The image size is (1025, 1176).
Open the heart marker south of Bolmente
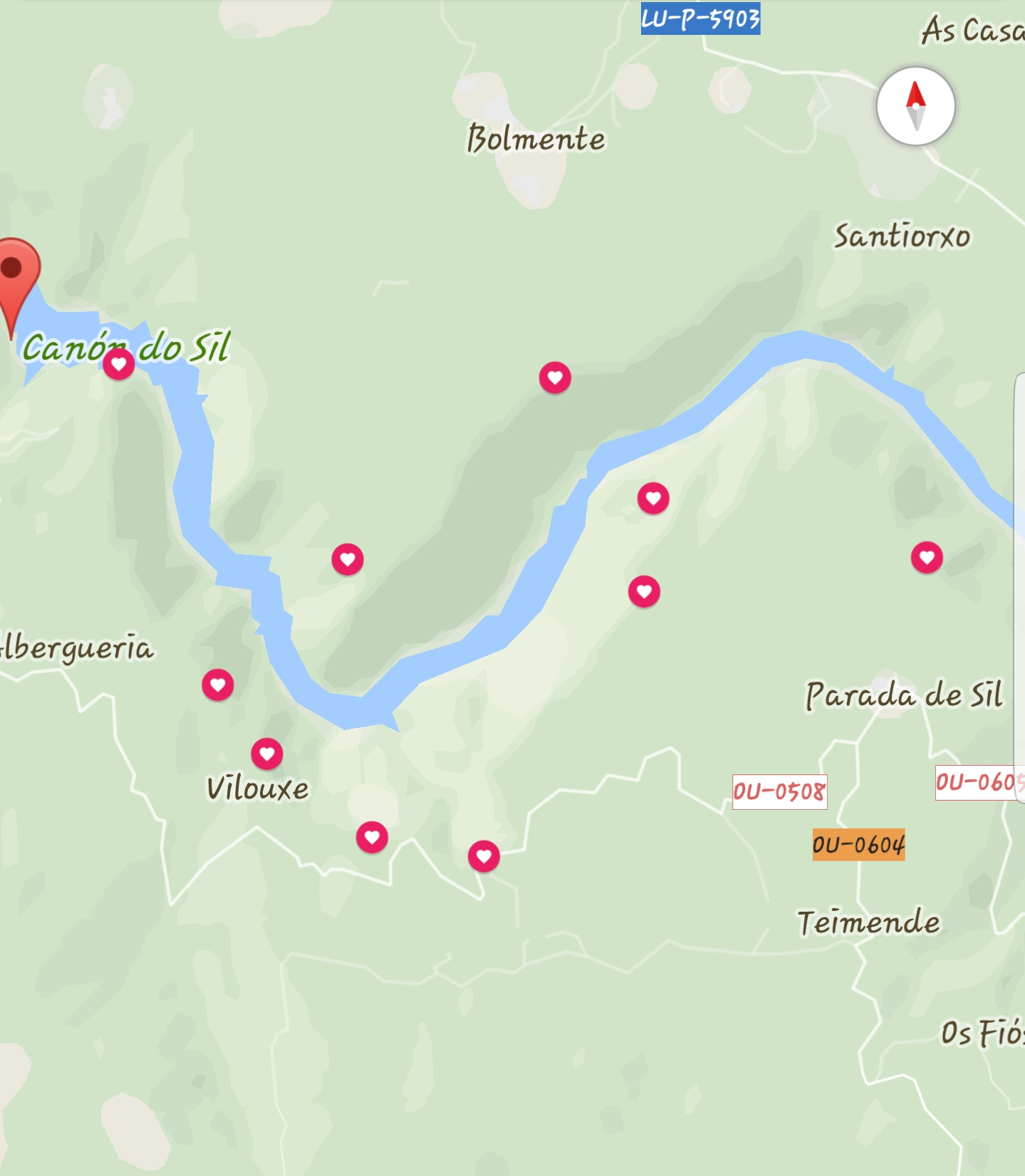[555, 378]
